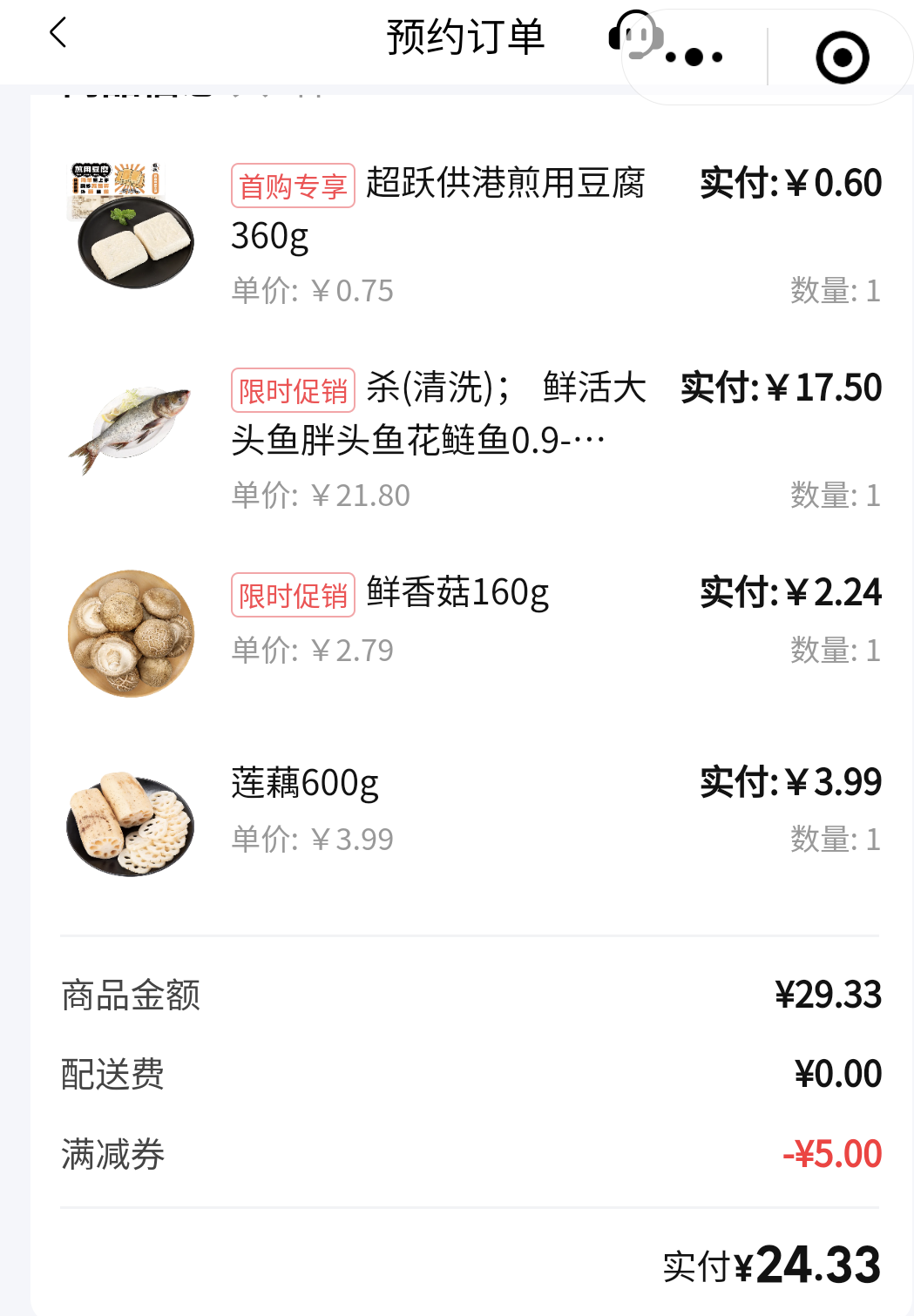914x1316 pixels.
Task: Contact customer service via headset icon
Action: point(634,35)
